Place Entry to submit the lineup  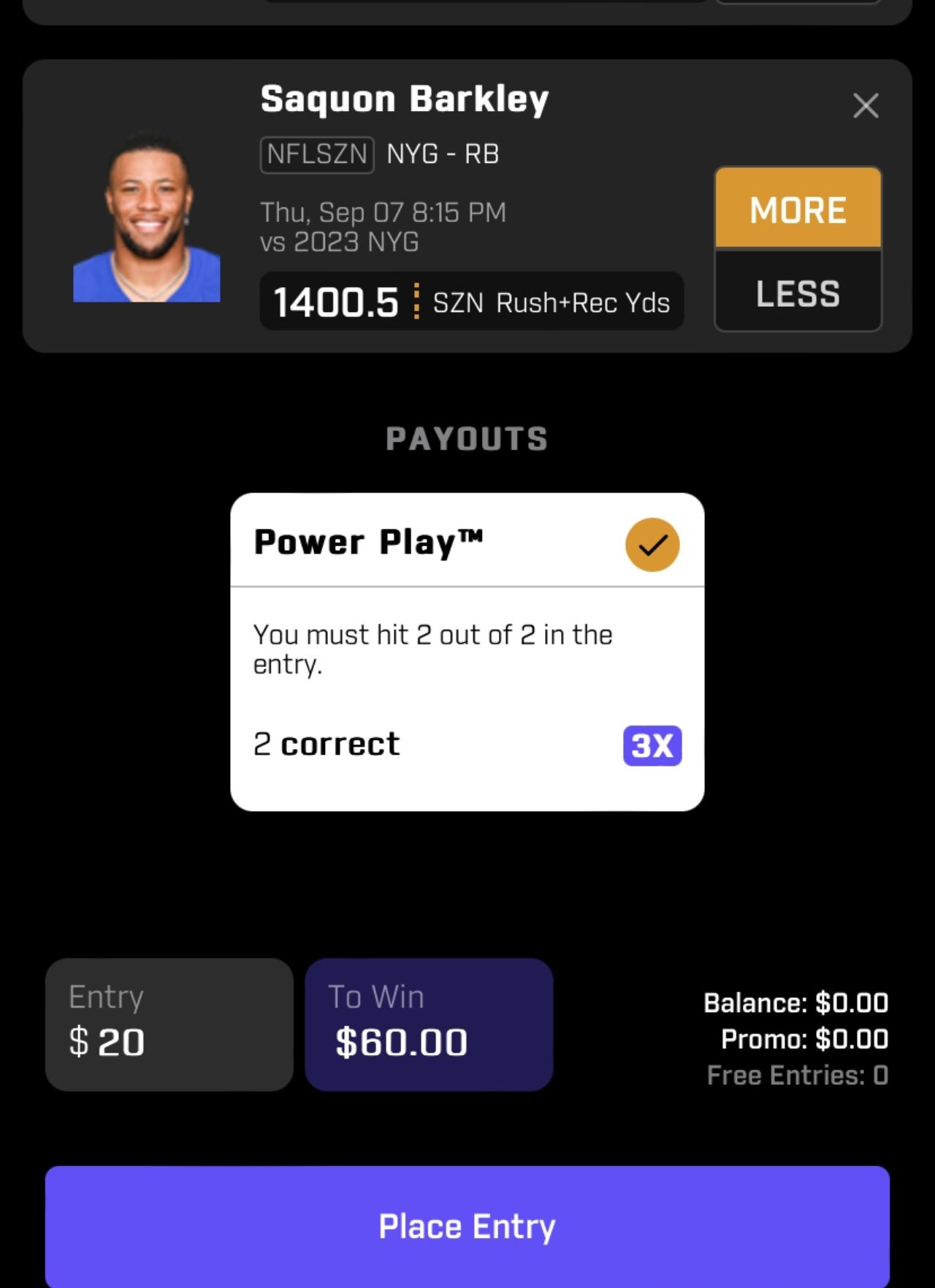pyautogui.click(x=467, y=1225)
